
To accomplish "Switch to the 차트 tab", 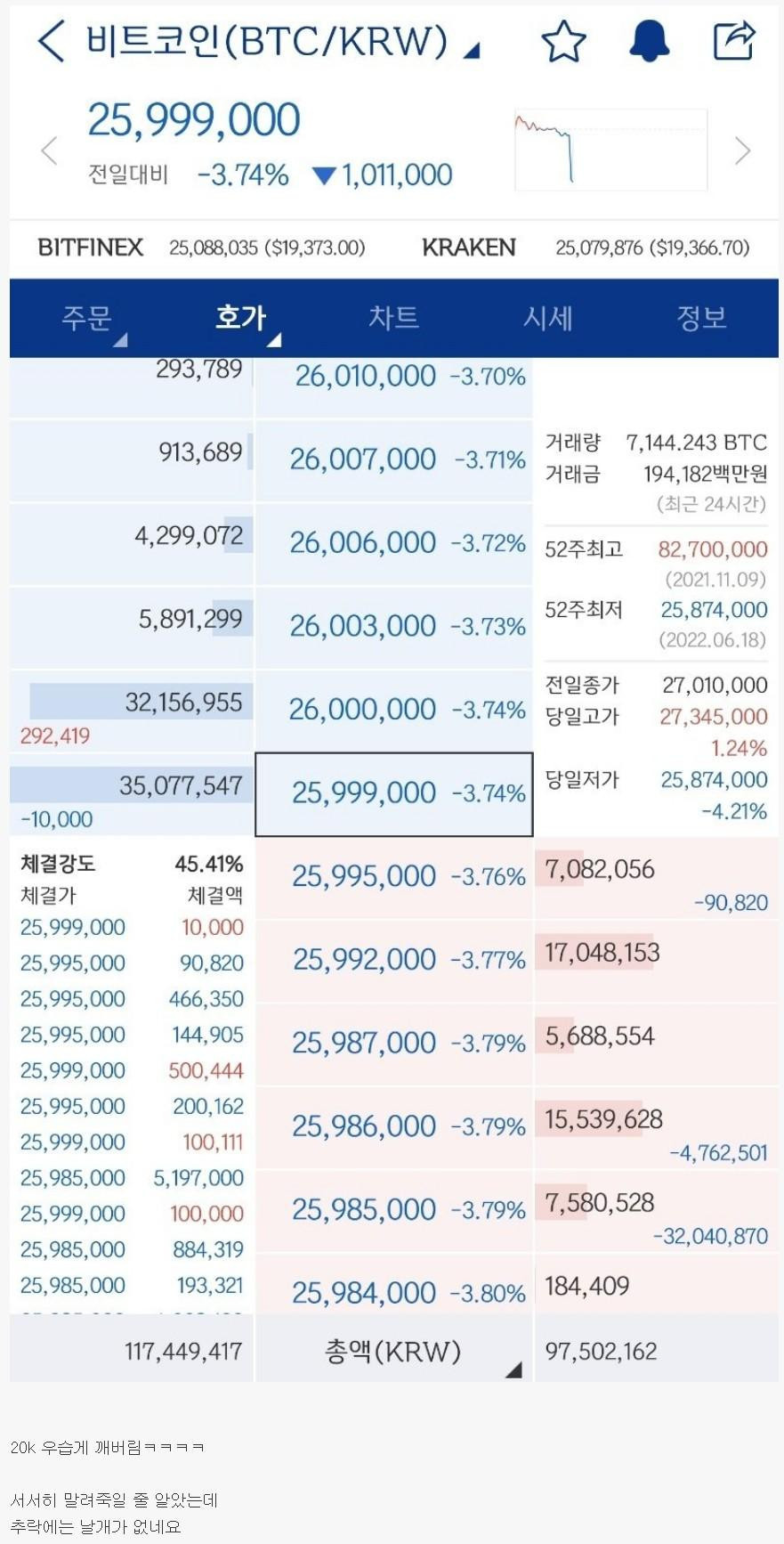I will (x=394, y=319).
